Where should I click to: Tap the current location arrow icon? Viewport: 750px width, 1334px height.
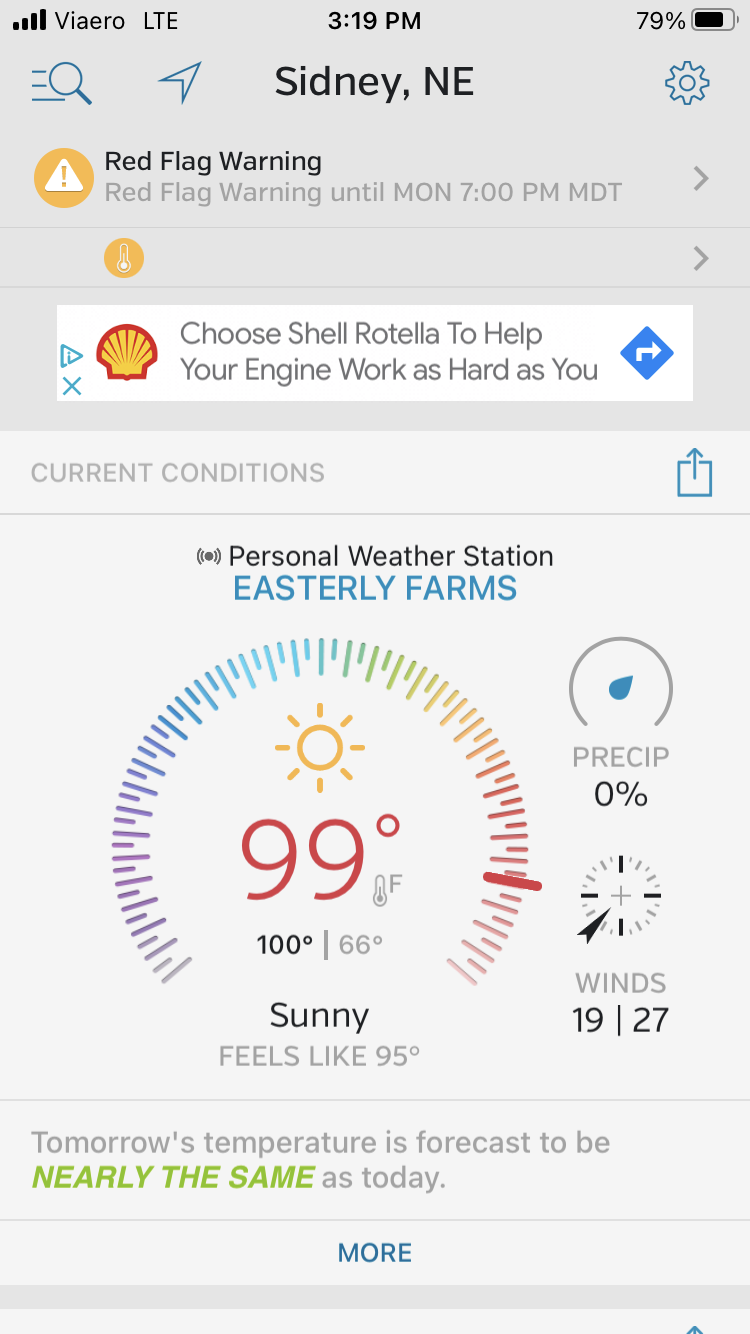point(180,83)
